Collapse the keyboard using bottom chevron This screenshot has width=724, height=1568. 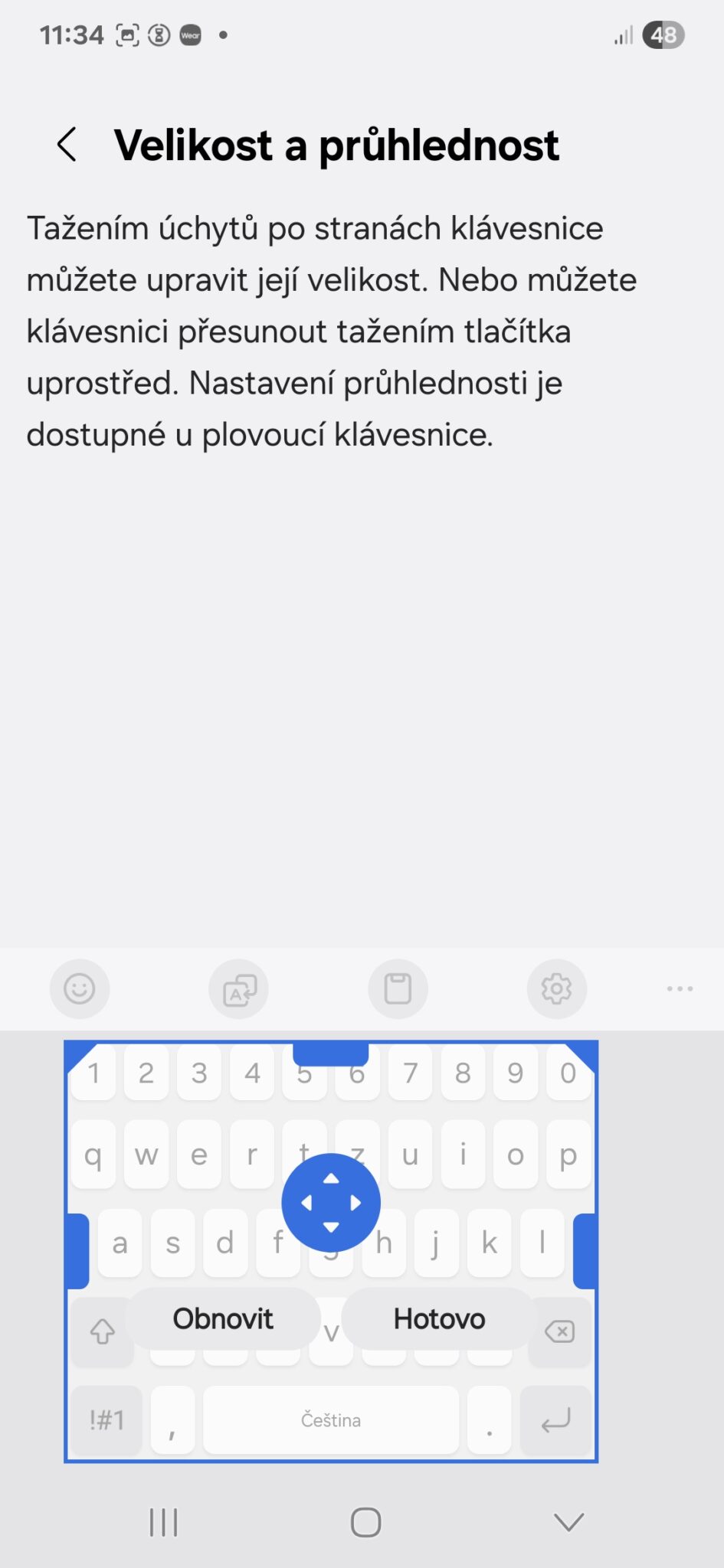point(567,1522)
